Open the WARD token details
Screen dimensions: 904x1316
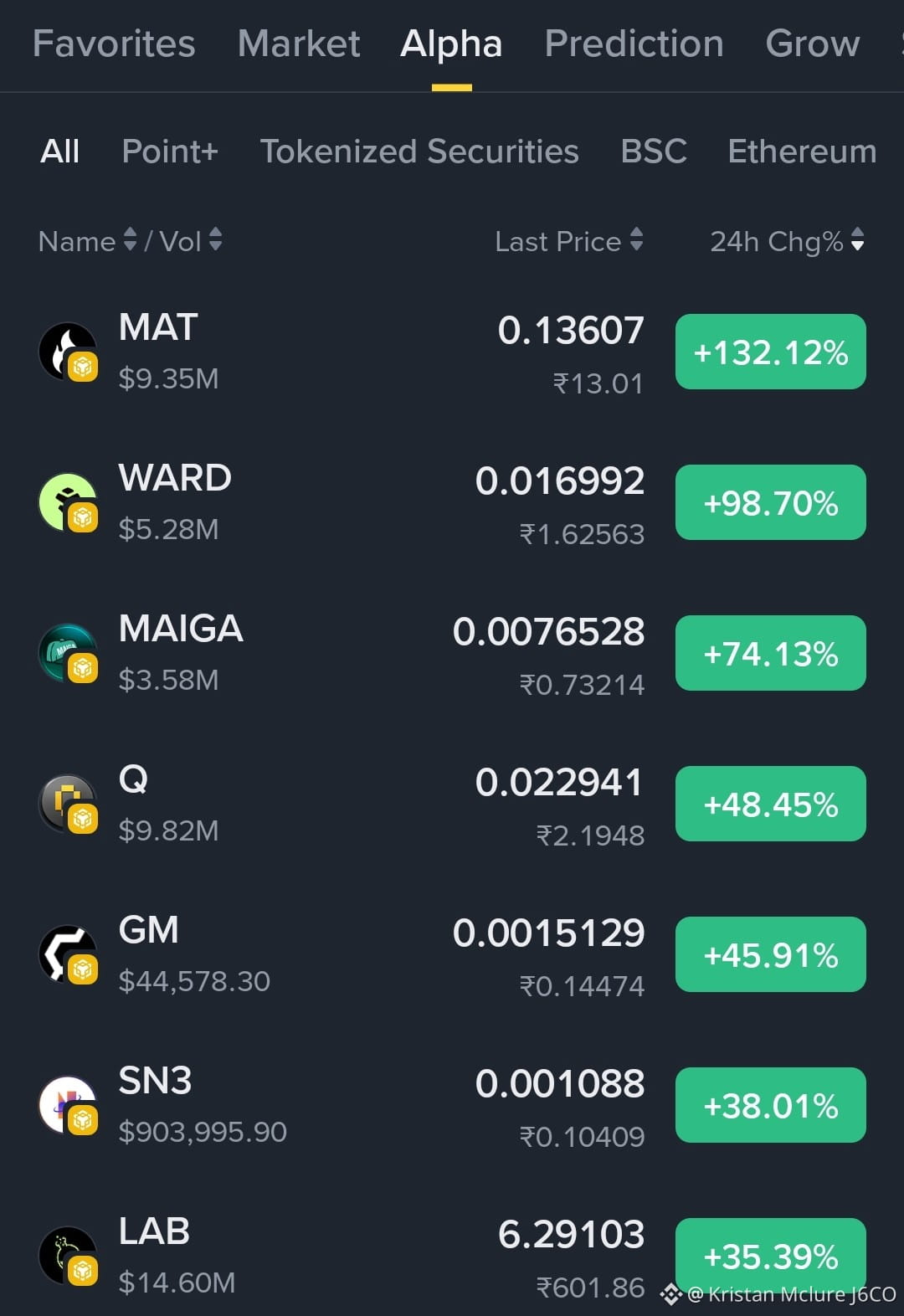pyautogui.click(x=452, y=503)
